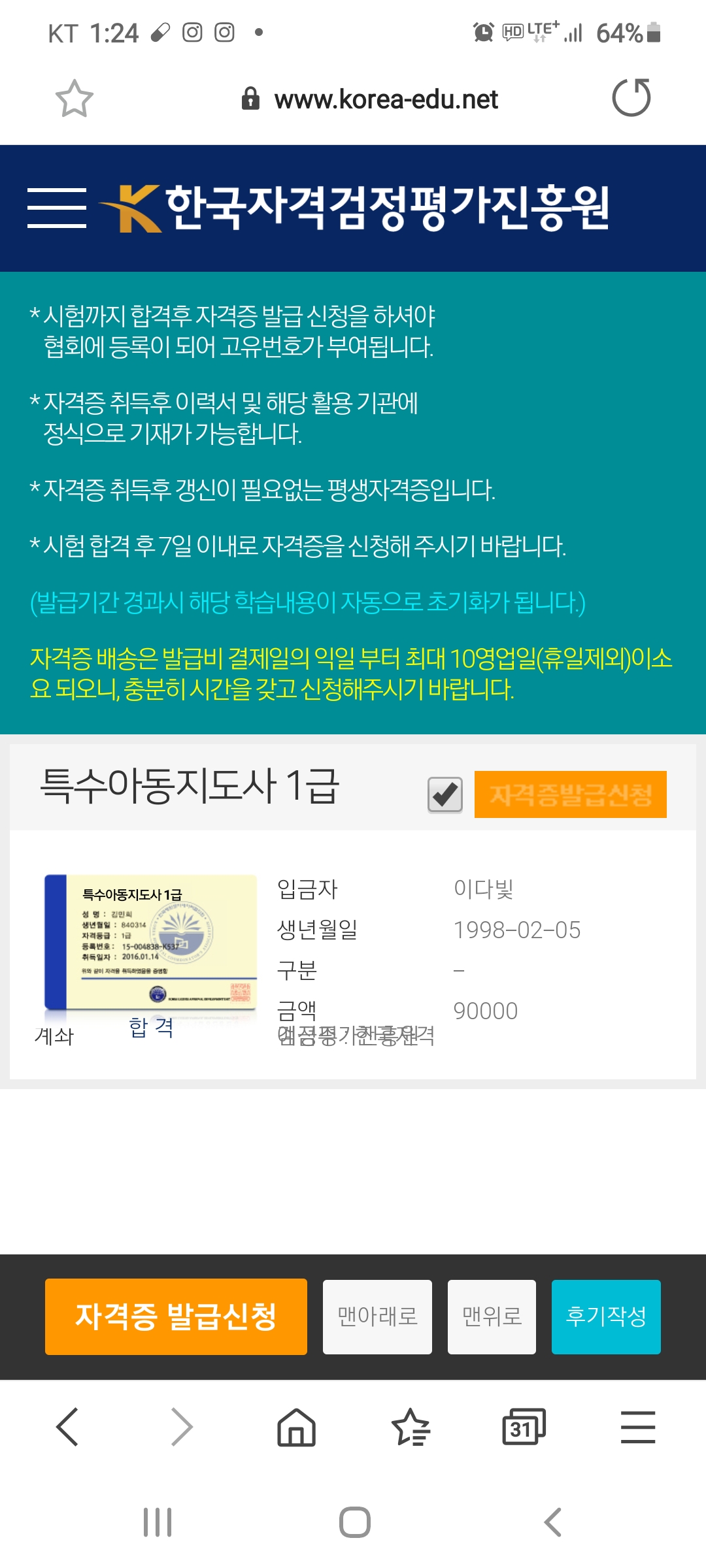
Task: Uncheck the 특수아동지도사 1급 checkbox
Action: click(445, 794)
